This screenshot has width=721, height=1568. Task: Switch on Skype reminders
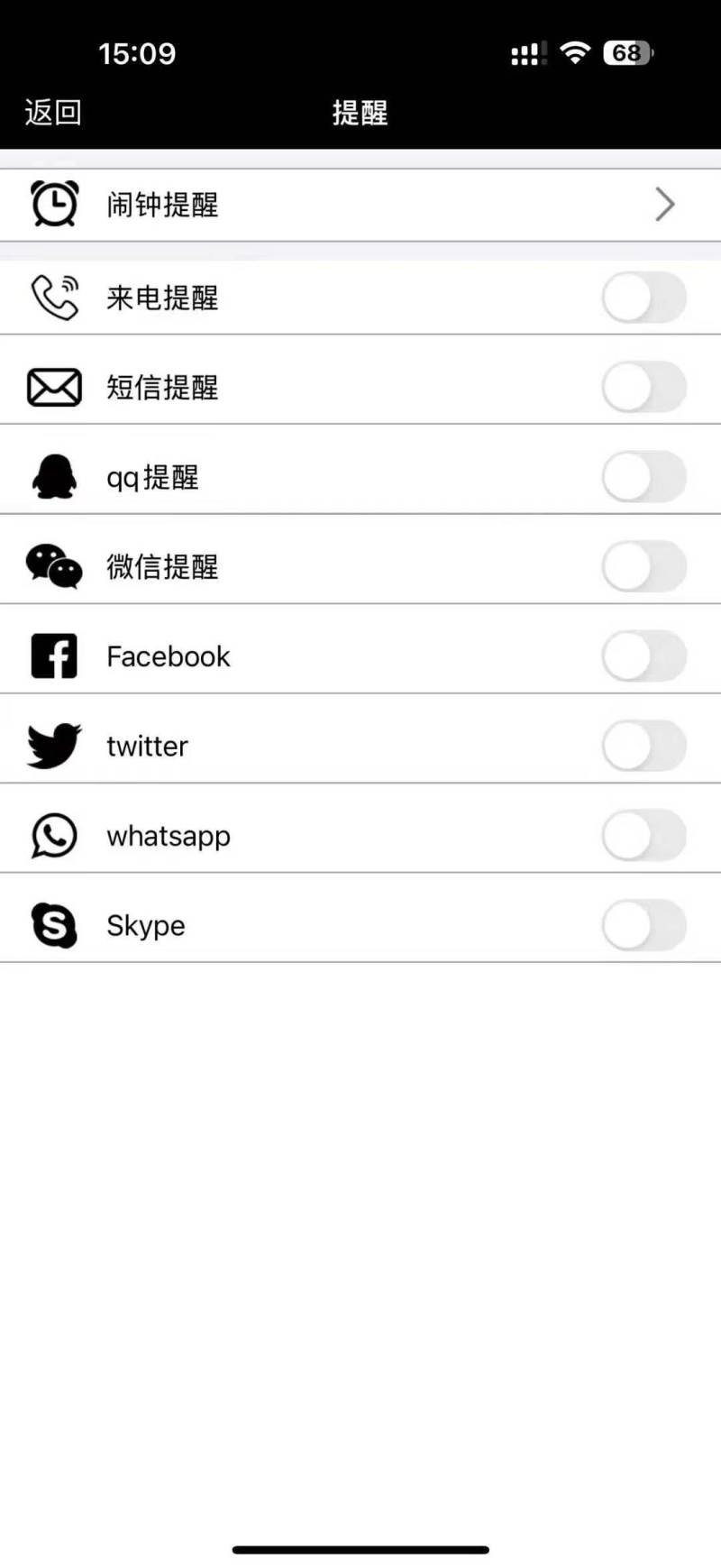pos(643,925)
